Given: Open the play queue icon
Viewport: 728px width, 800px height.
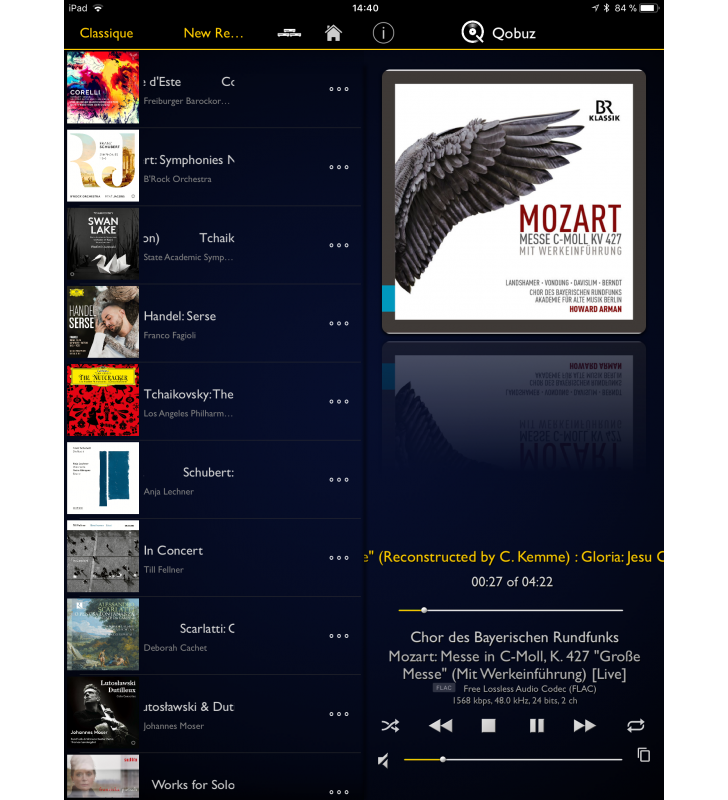Looking at the screenshot, I should [x=643, y=755].
